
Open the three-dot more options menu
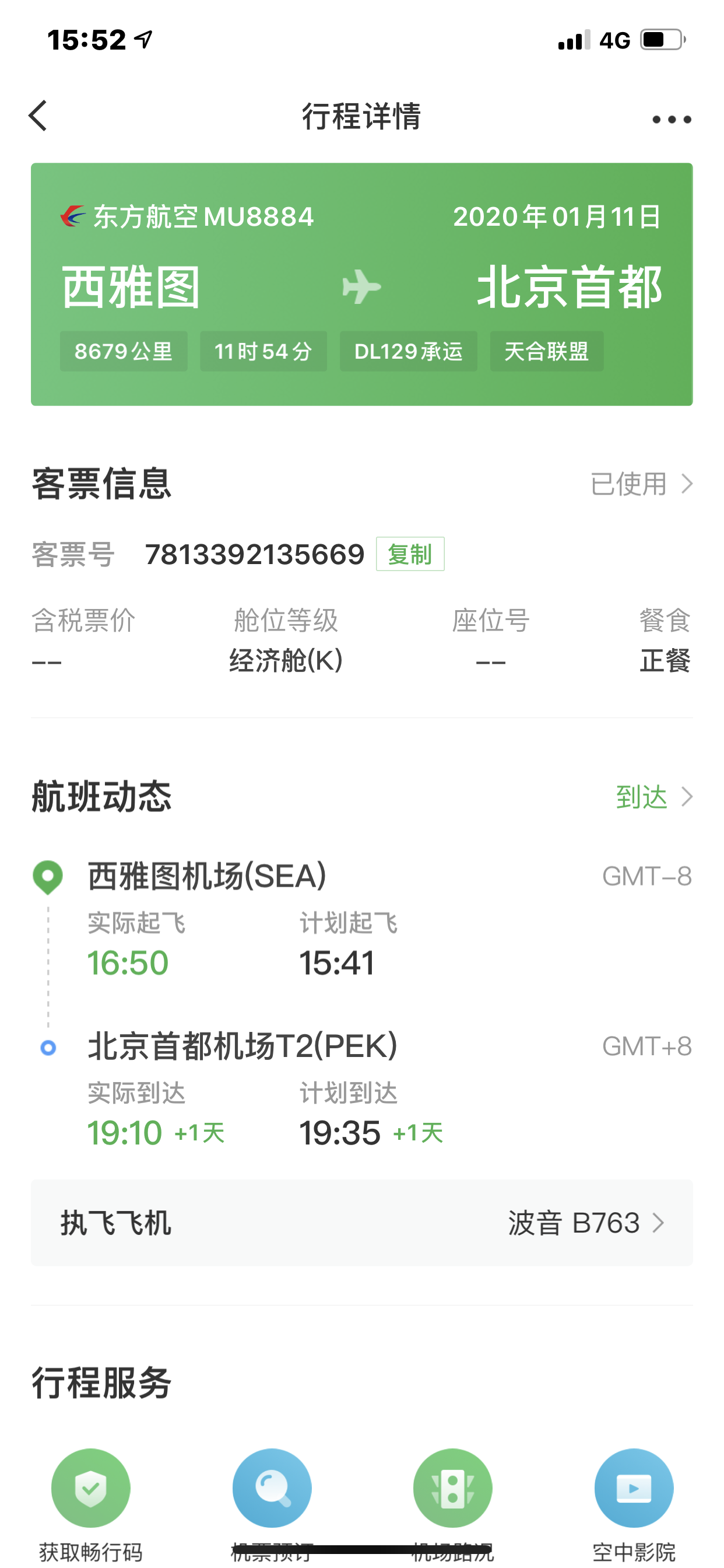671,120
